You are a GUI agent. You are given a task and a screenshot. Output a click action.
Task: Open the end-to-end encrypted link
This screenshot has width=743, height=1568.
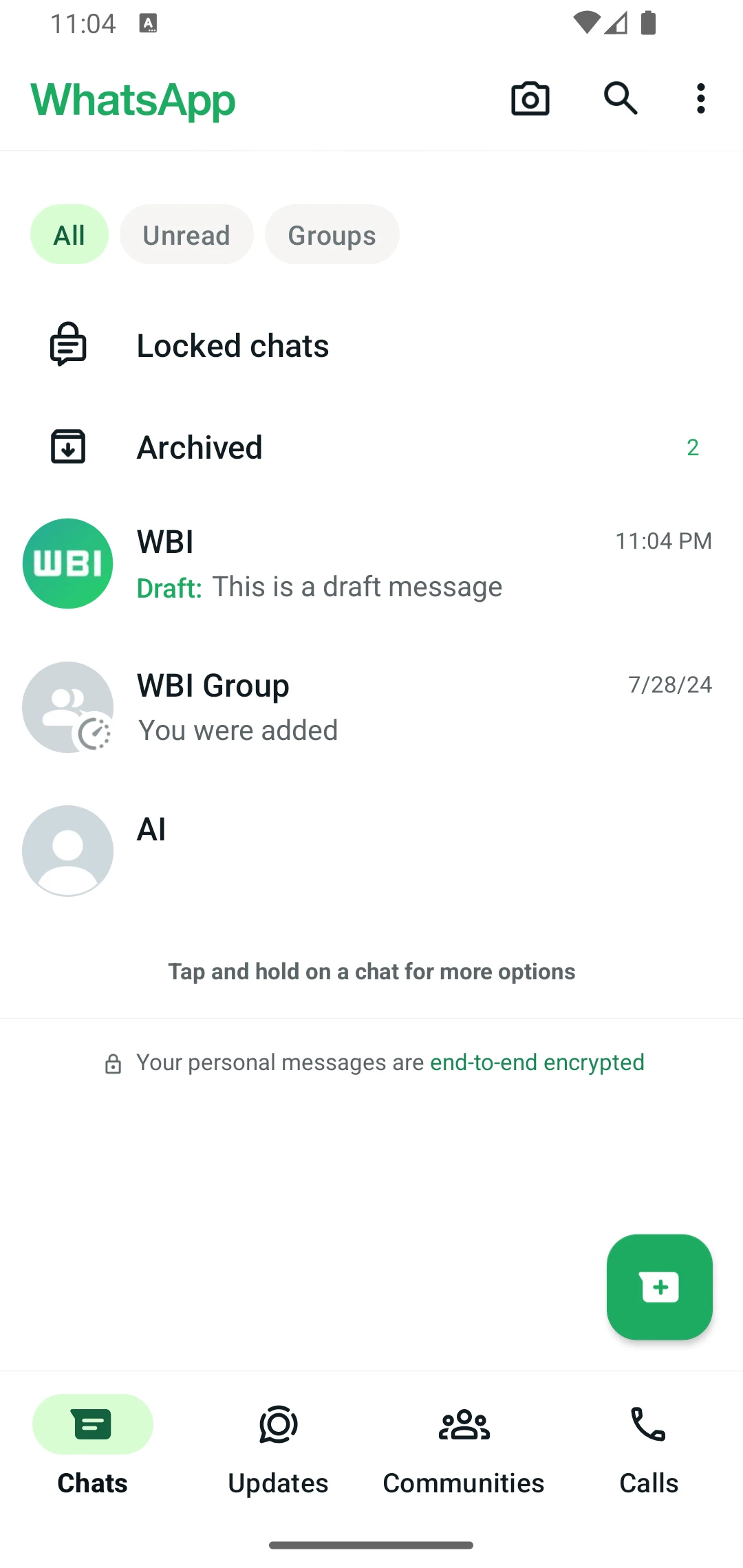(537, 1063)
